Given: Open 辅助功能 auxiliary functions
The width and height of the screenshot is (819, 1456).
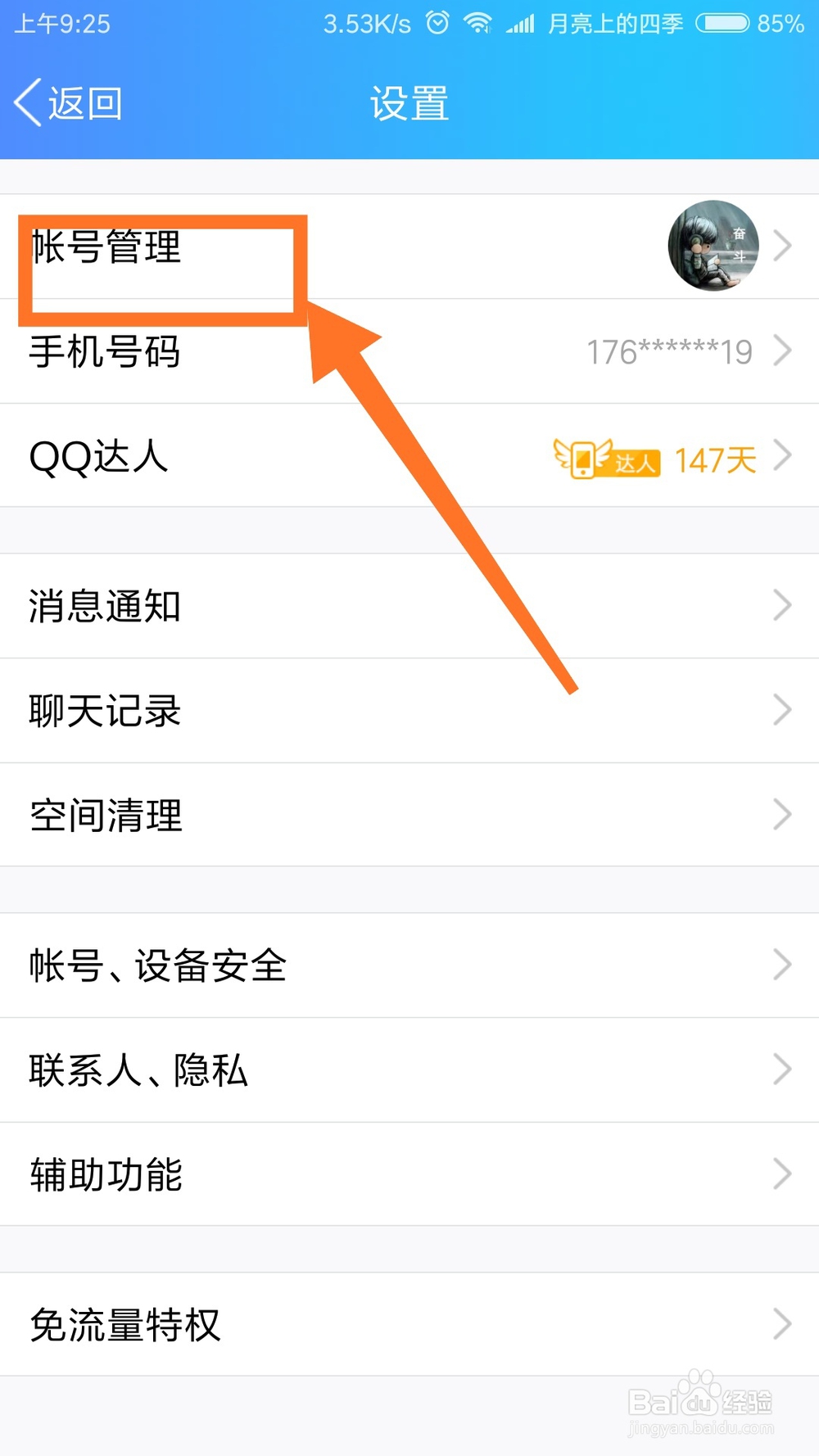Looking at the screenshot, I should click(105, 1175).
